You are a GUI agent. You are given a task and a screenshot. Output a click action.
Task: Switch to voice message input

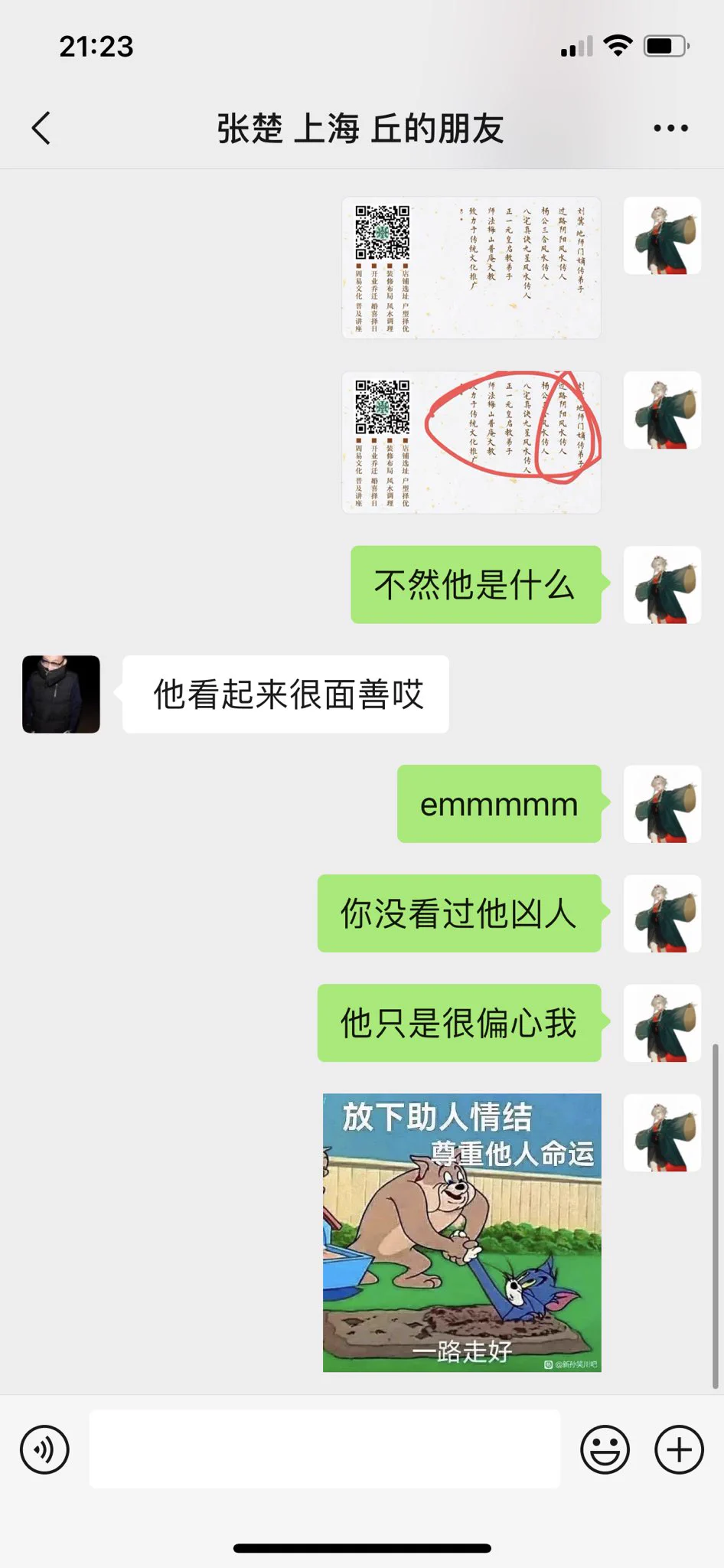tap(44, 1449)
